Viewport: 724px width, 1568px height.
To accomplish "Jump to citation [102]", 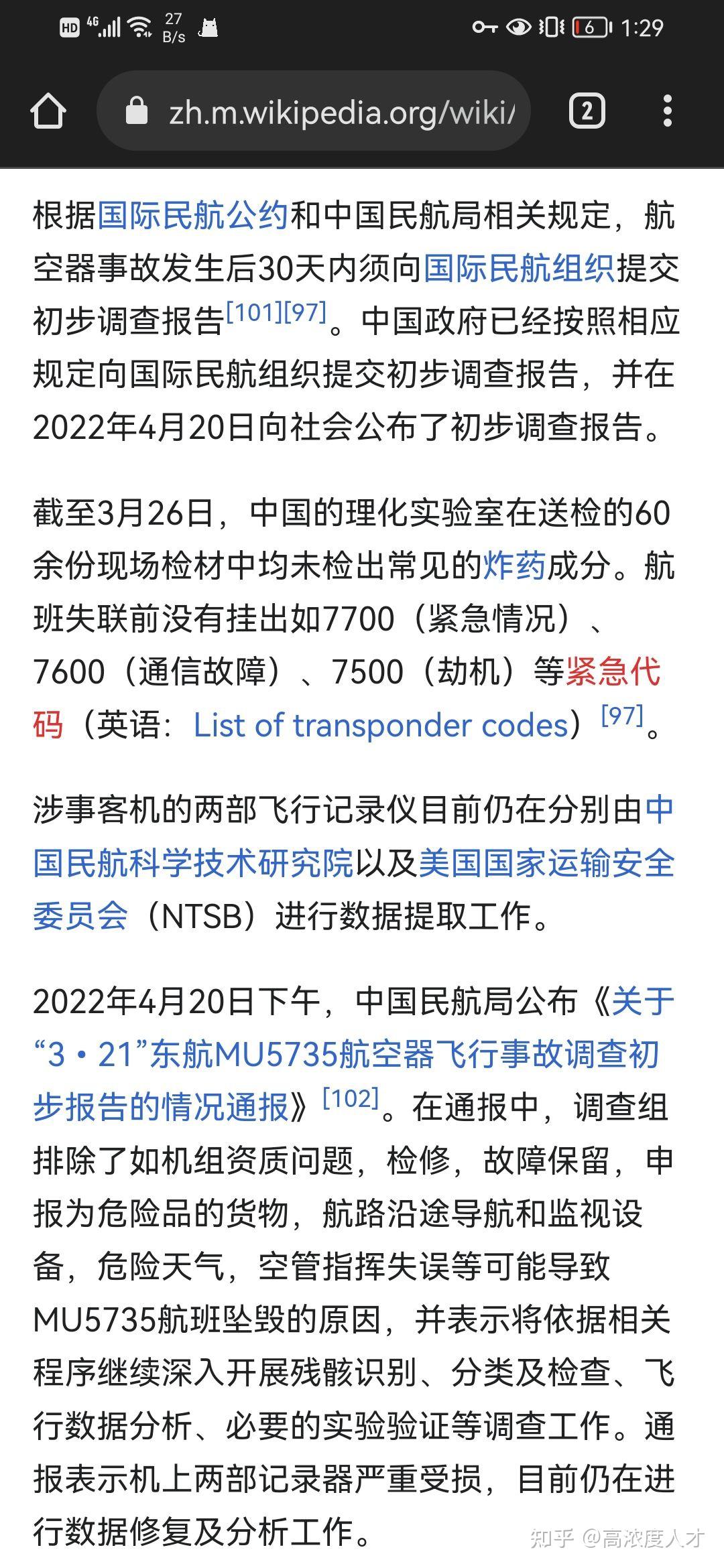I will pos(351,1099).
